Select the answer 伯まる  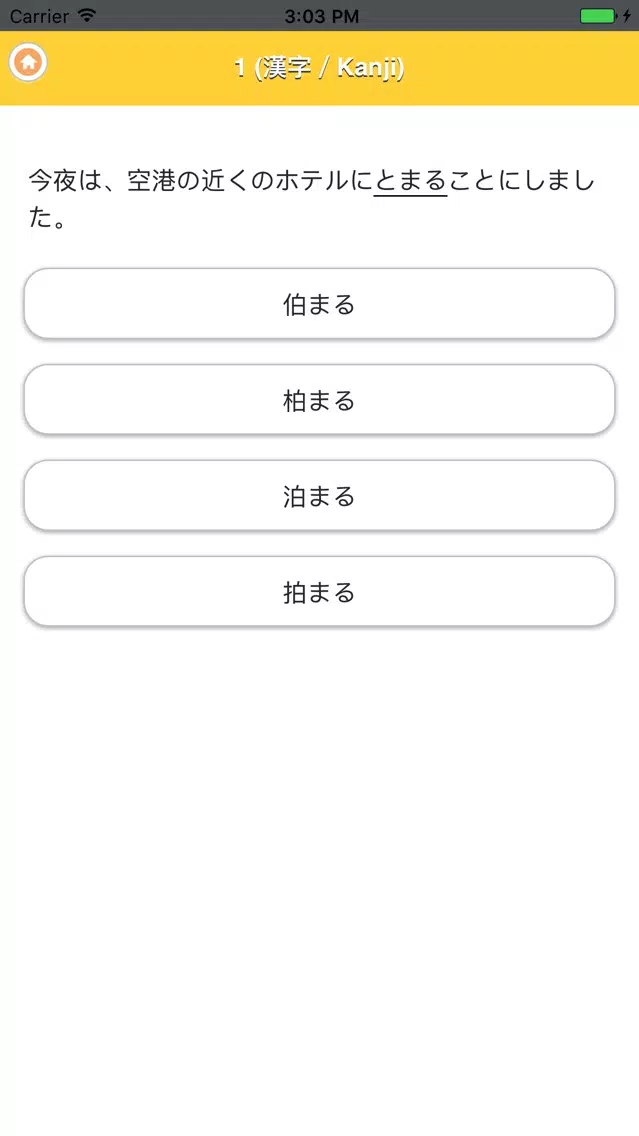(320, 304)
